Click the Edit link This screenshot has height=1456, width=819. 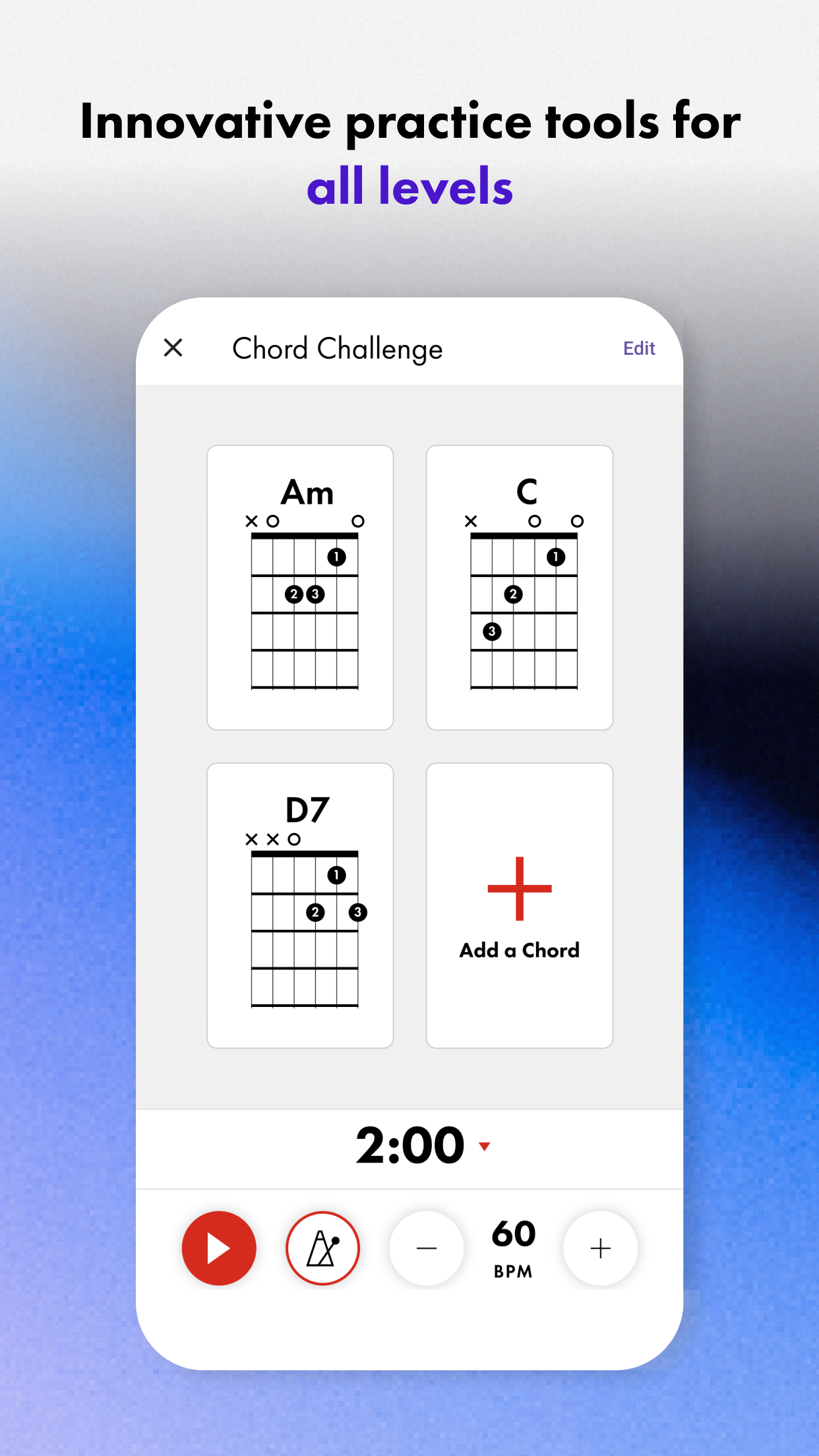(638, 348)
